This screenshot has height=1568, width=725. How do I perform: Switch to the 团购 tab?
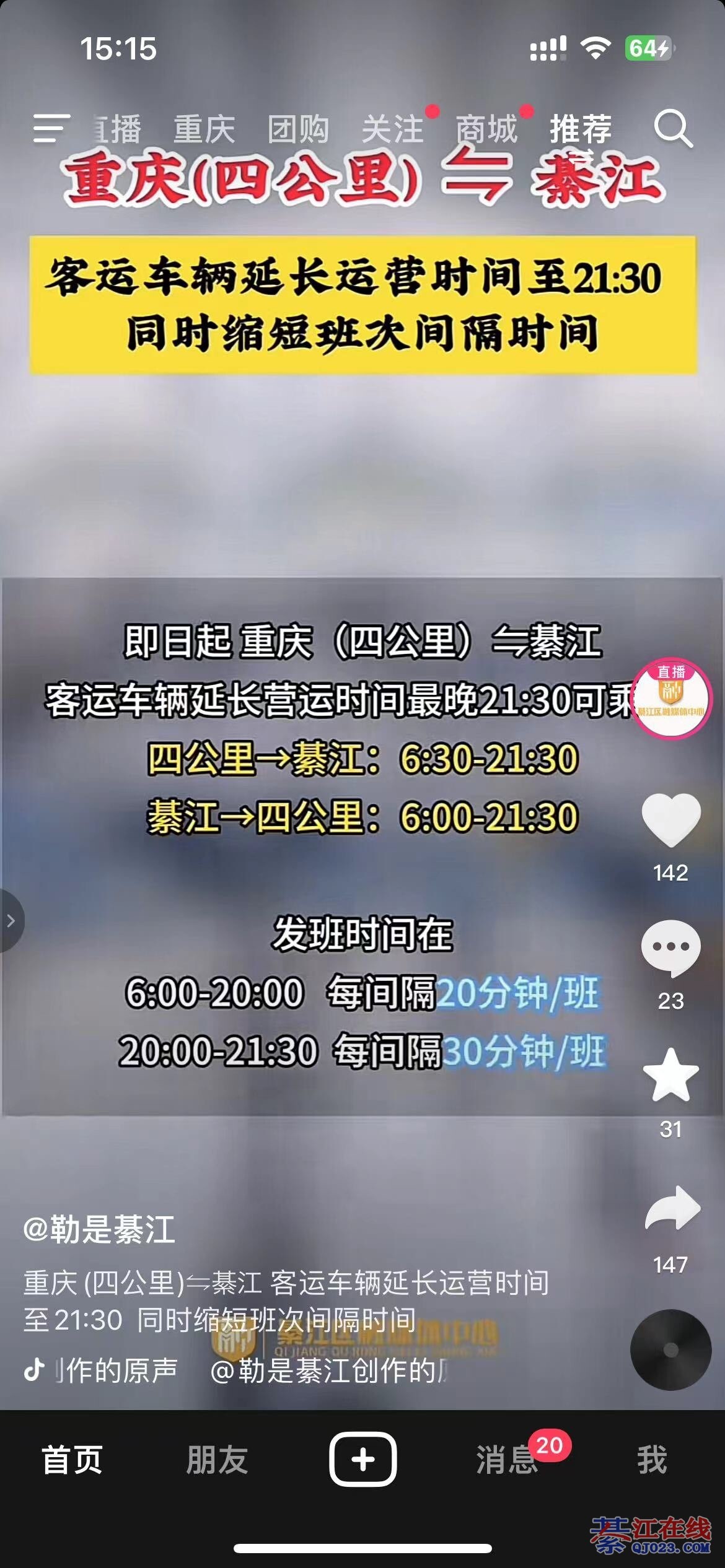298,129
